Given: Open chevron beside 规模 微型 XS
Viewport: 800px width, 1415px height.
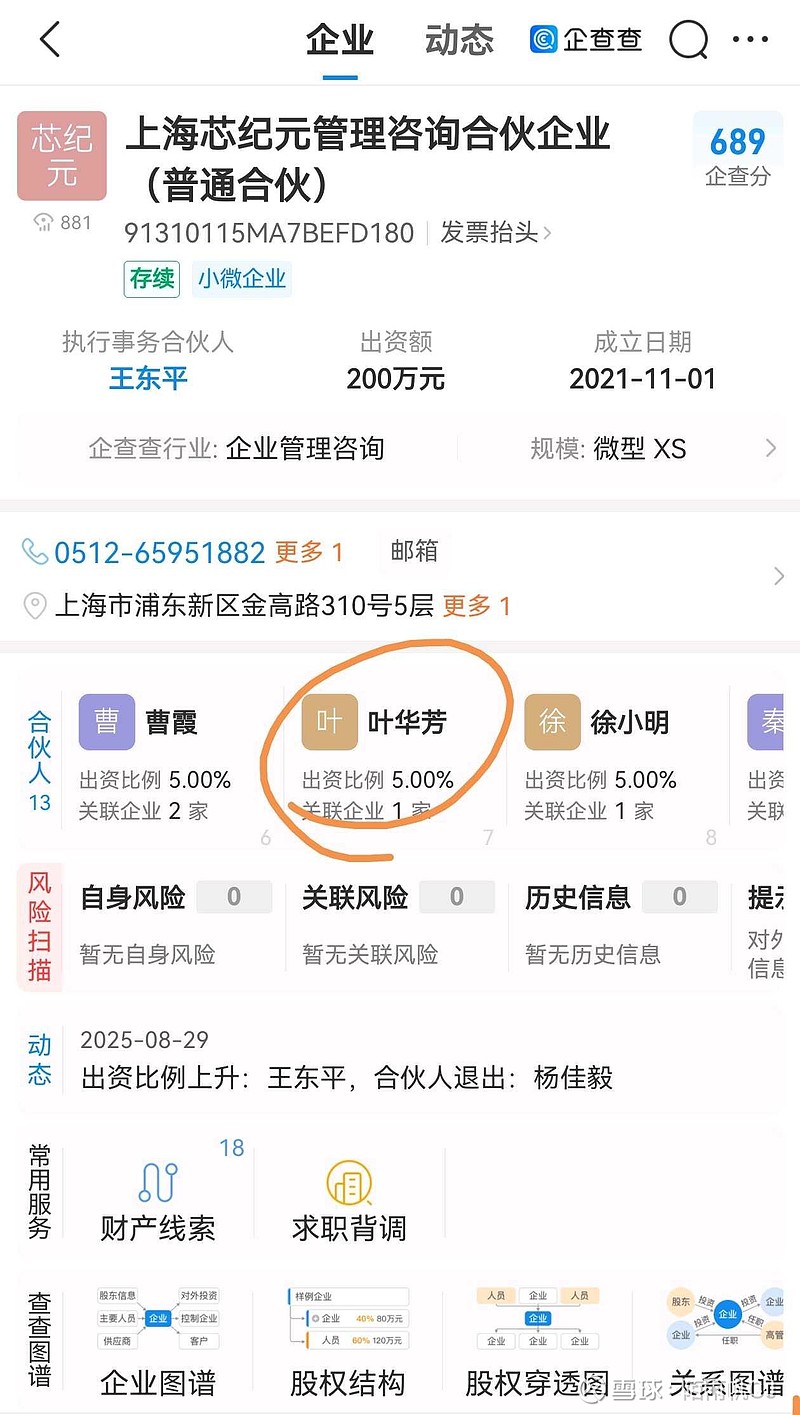Looking at the screenshot, I should [769, 448].
